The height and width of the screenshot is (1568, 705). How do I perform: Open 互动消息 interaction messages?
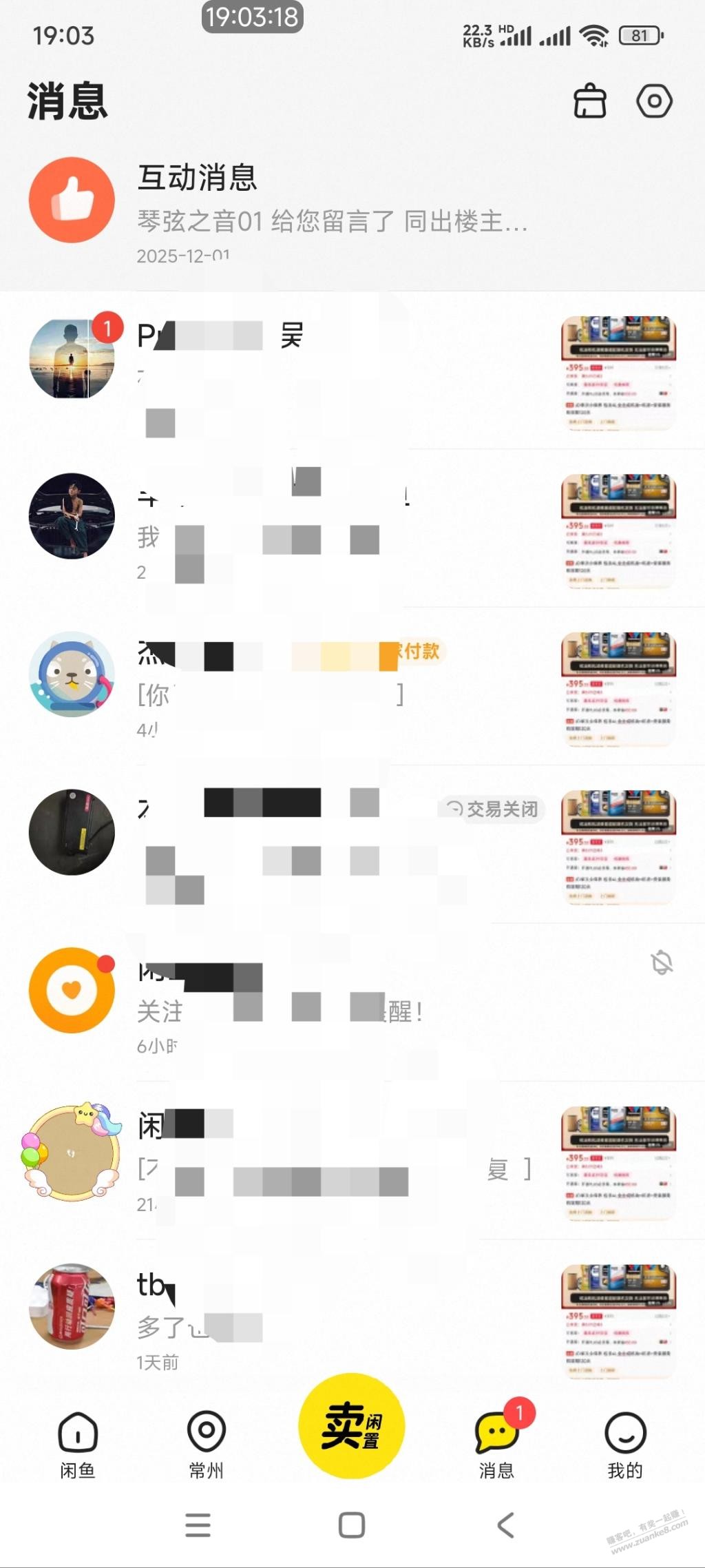330,207
